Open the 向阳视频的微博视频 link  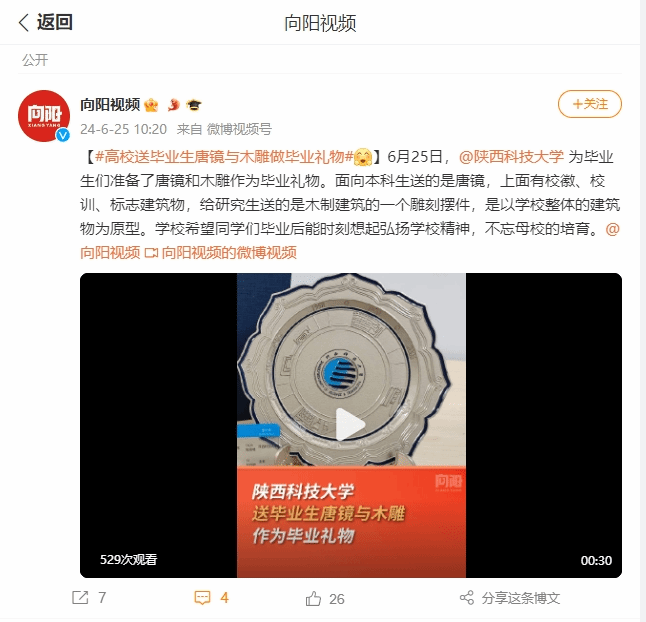(220, 253)
